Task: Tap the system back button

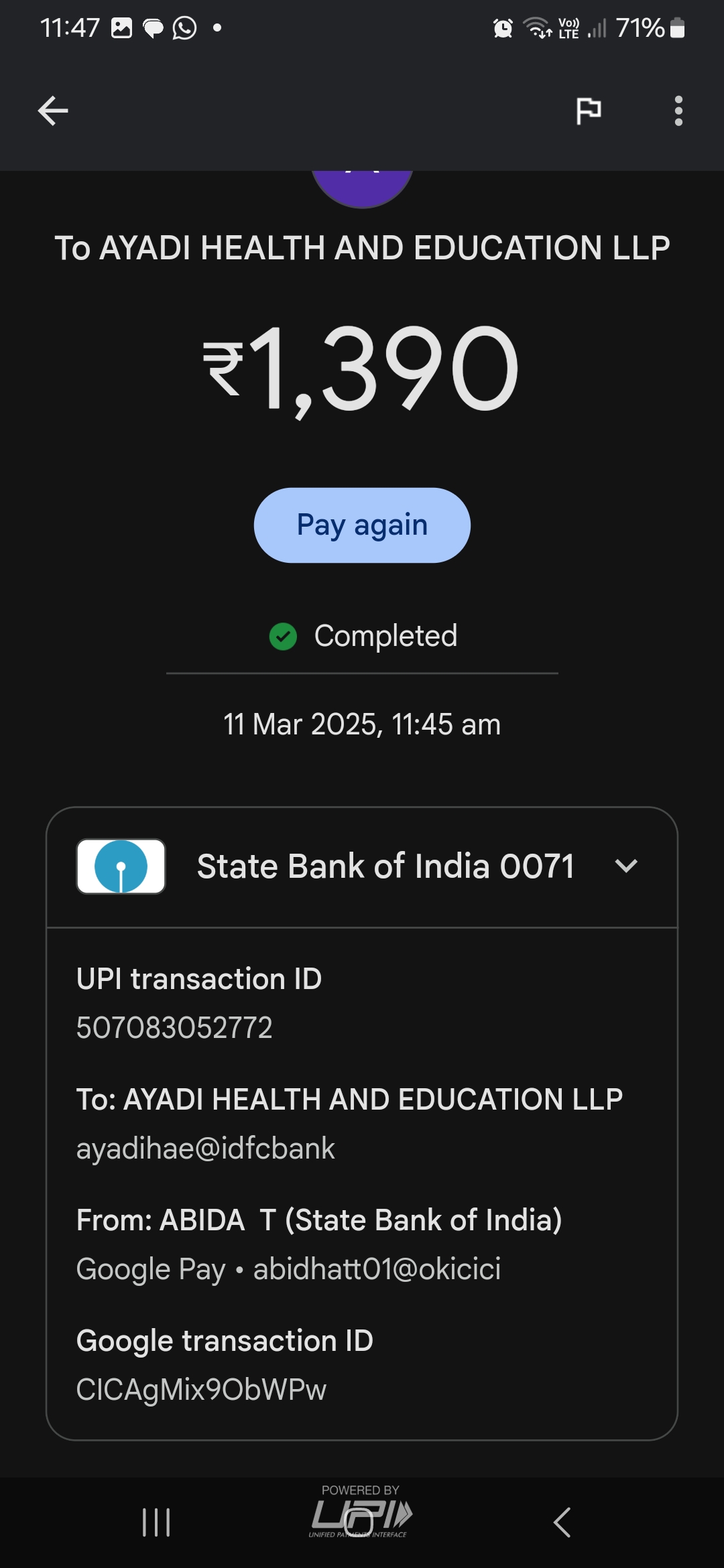Action: click(x=562, y=1522)
